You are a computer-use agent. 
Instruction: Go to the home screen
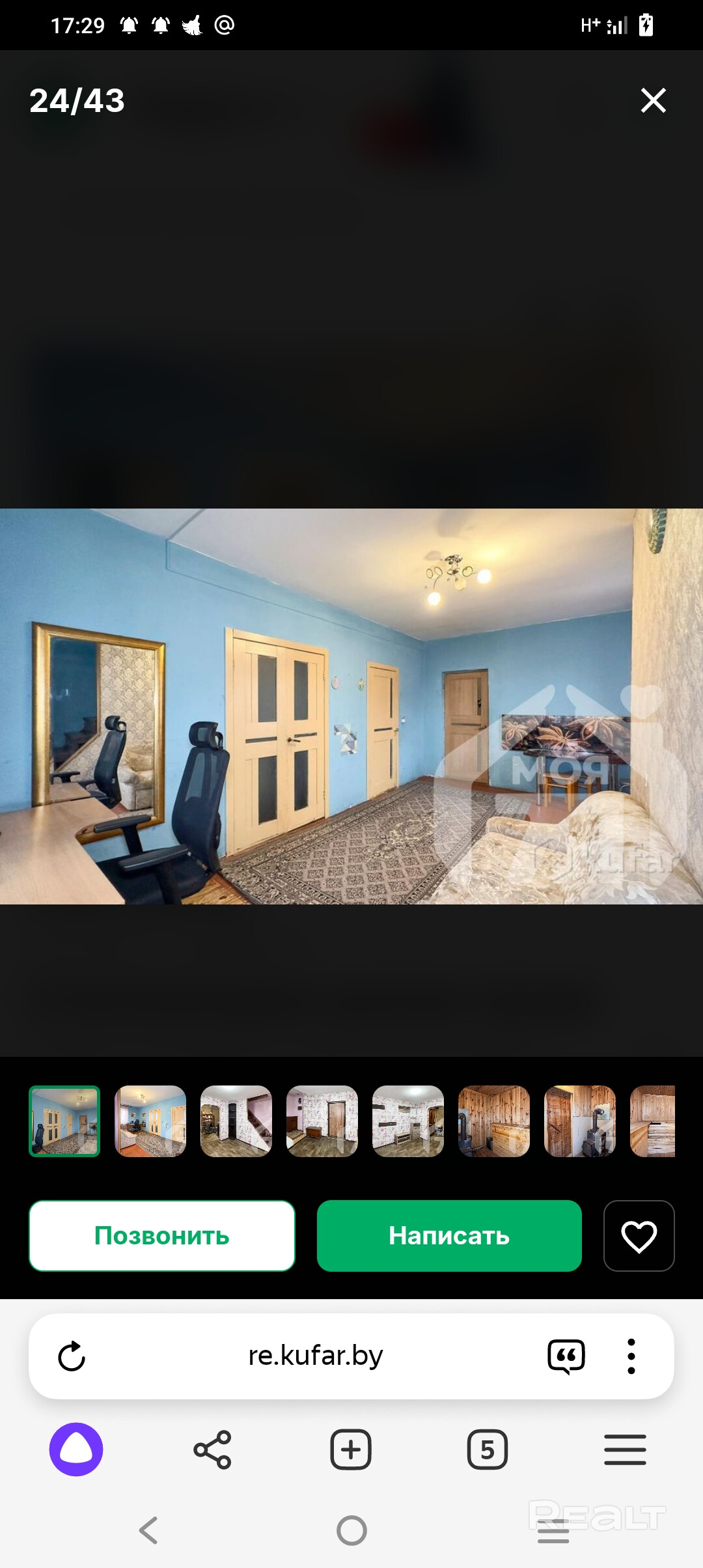[x=351, y=1530]
